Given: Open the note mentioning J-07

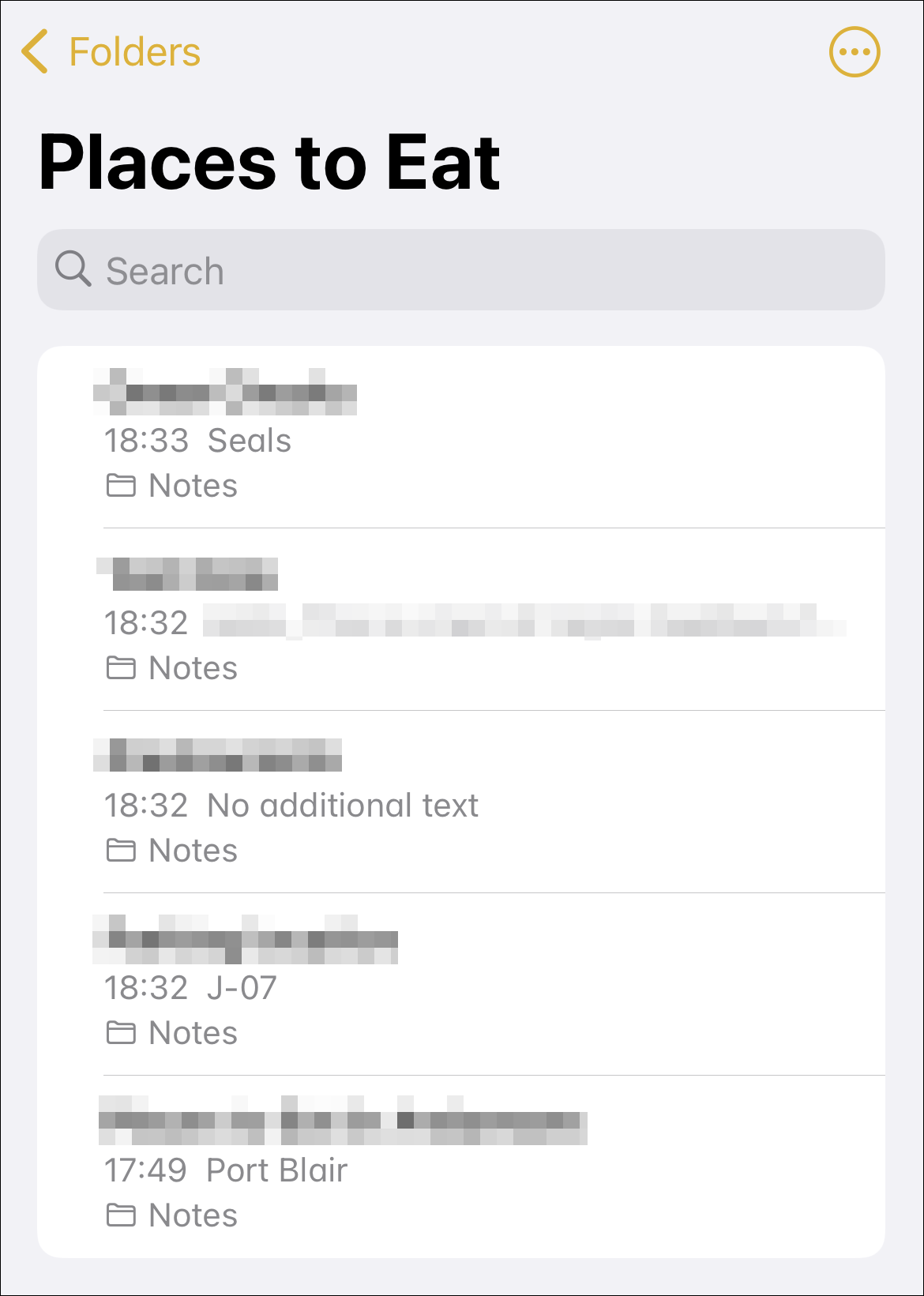Looking at the screenshot, I should [x=461, y=984].
